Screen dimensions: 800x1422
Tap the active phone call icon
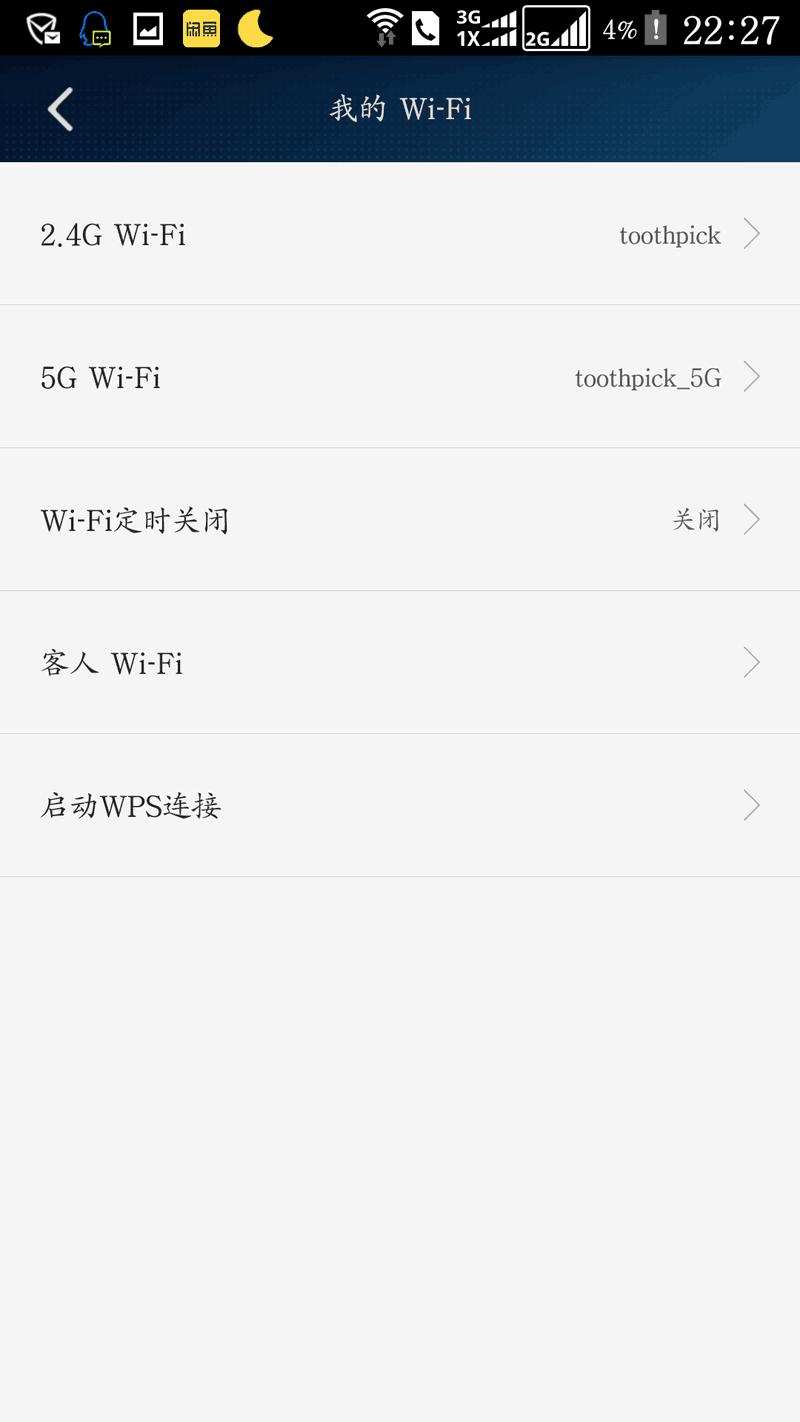[427, 28]
